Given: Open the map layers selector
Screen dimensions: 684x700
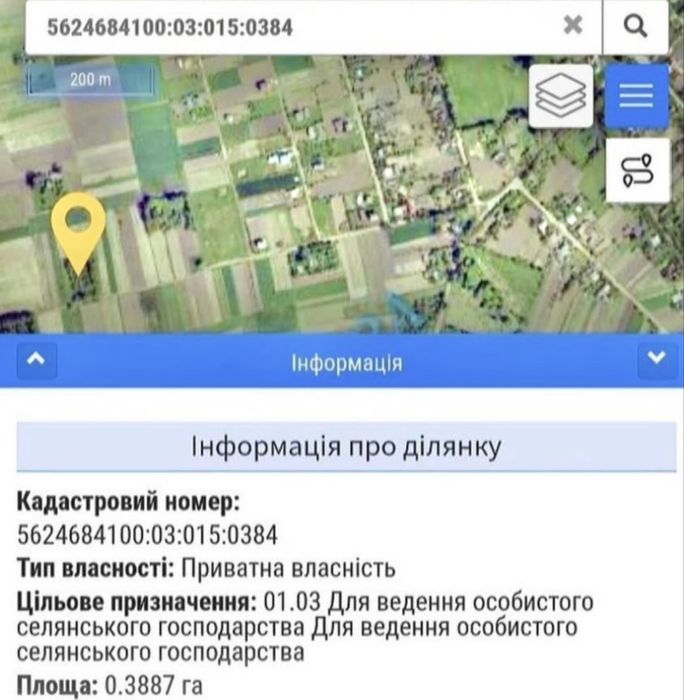Looking at the screenshot, I should point(560,96).
